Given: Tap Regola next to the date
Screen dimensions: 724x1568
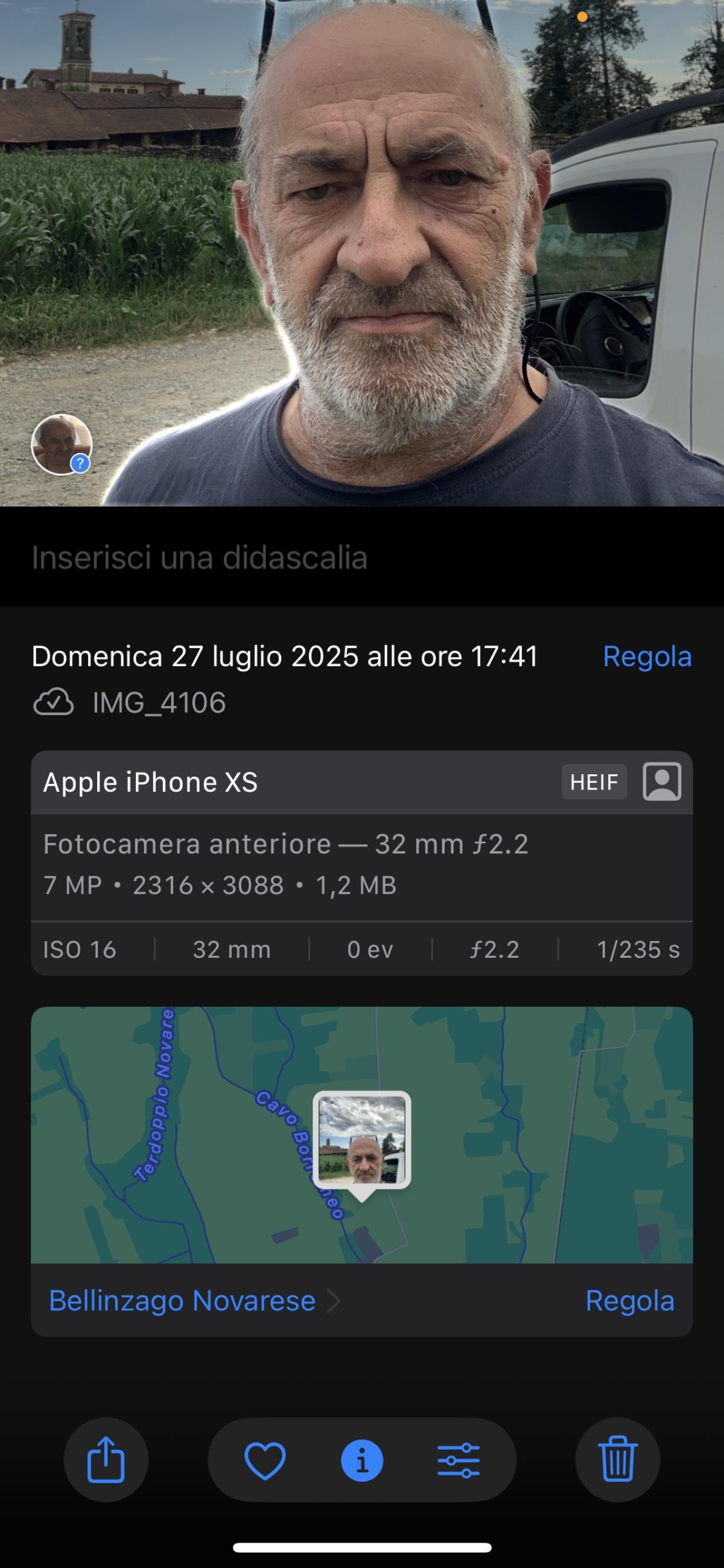Looking at the screenshot, I should pyautogui.click(x=647, y=657).
